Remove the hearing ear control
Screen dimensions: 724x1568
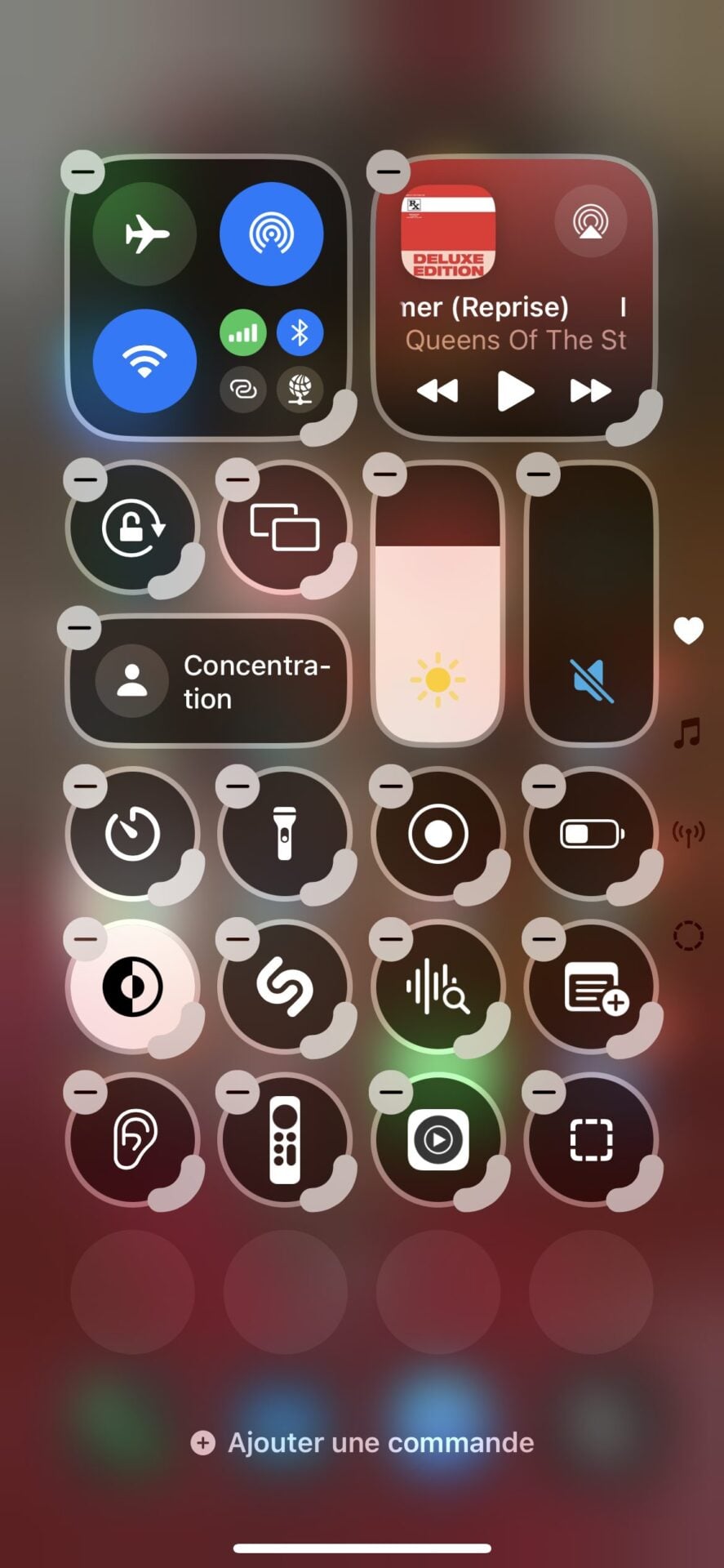85,1091
